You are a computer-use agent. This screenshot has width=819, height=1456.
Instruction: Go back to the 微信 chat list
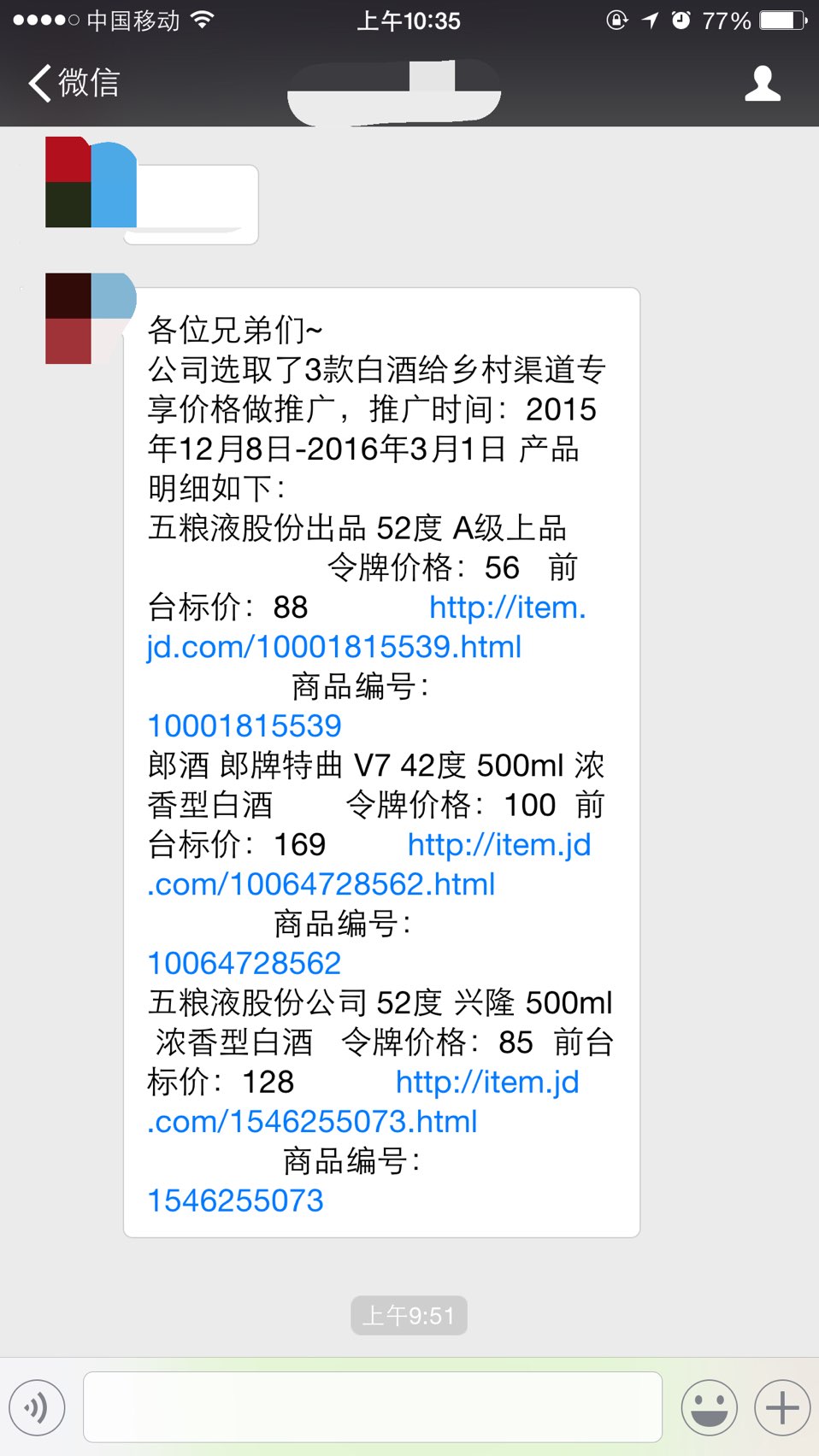(x=74, y=83)
